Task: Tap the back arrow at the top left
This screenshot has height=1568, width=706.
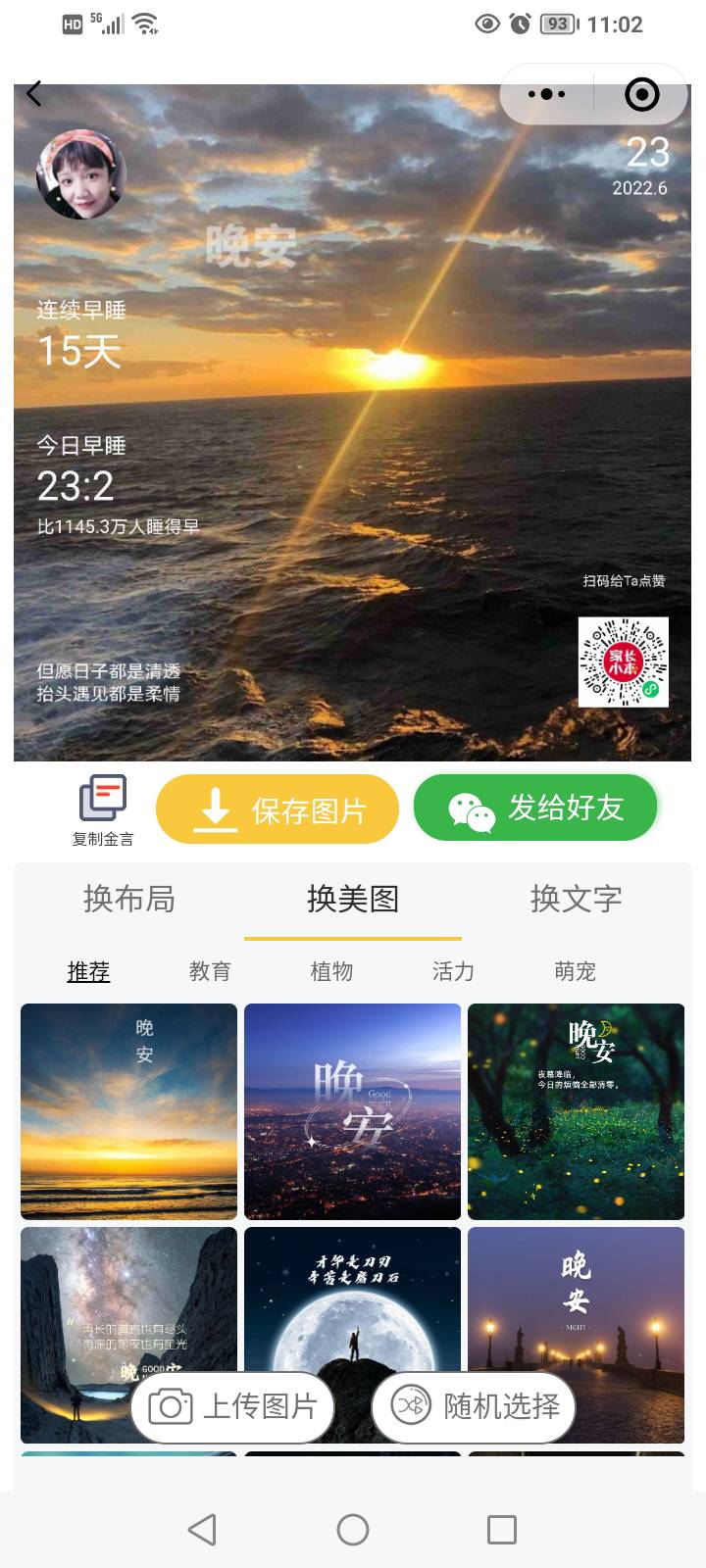Action: 34,93
